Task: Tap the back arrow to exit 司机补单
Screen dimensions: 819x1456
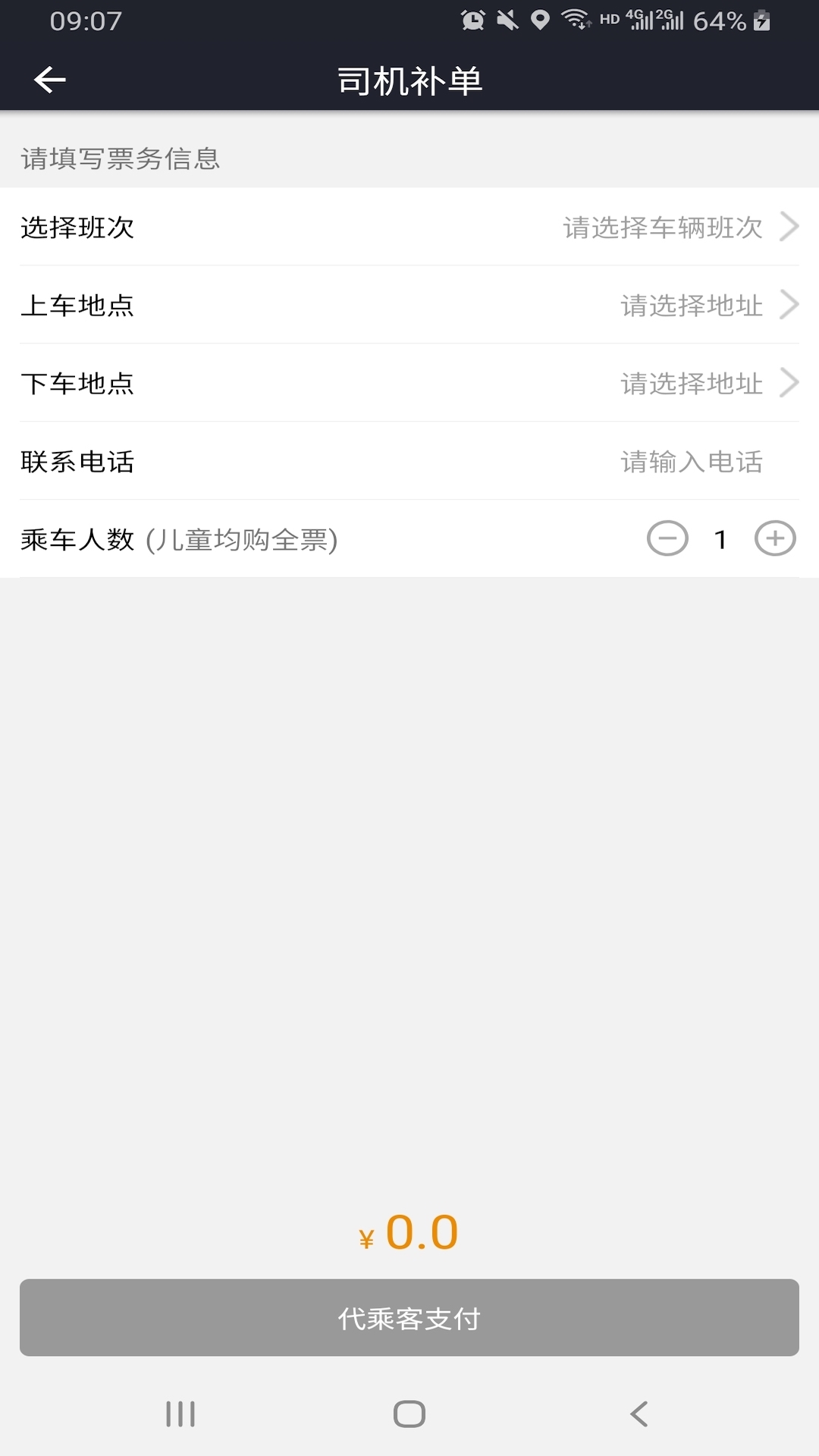Action: click(48, 80)
